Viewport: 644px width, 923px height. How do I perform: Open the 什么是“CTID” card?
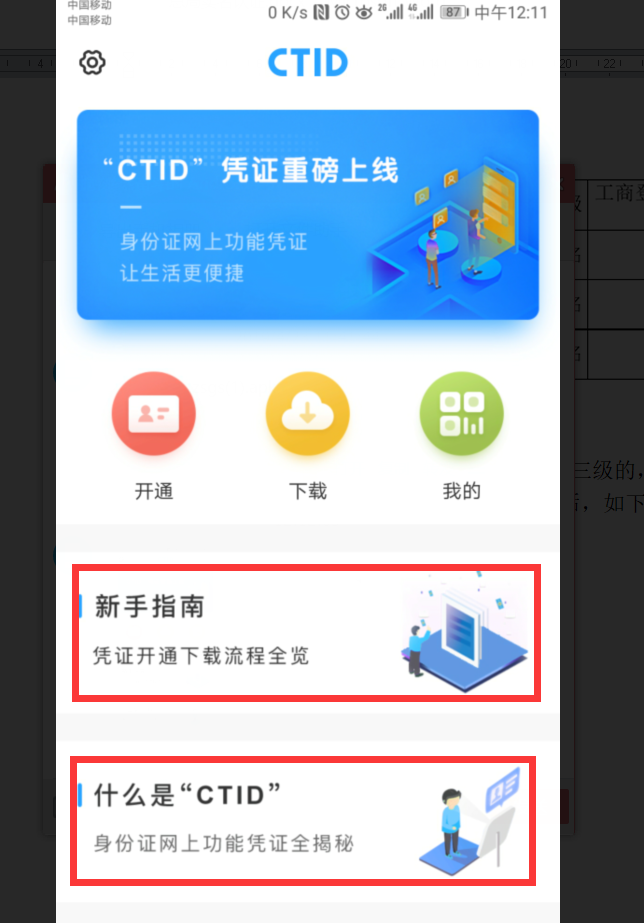303,820
